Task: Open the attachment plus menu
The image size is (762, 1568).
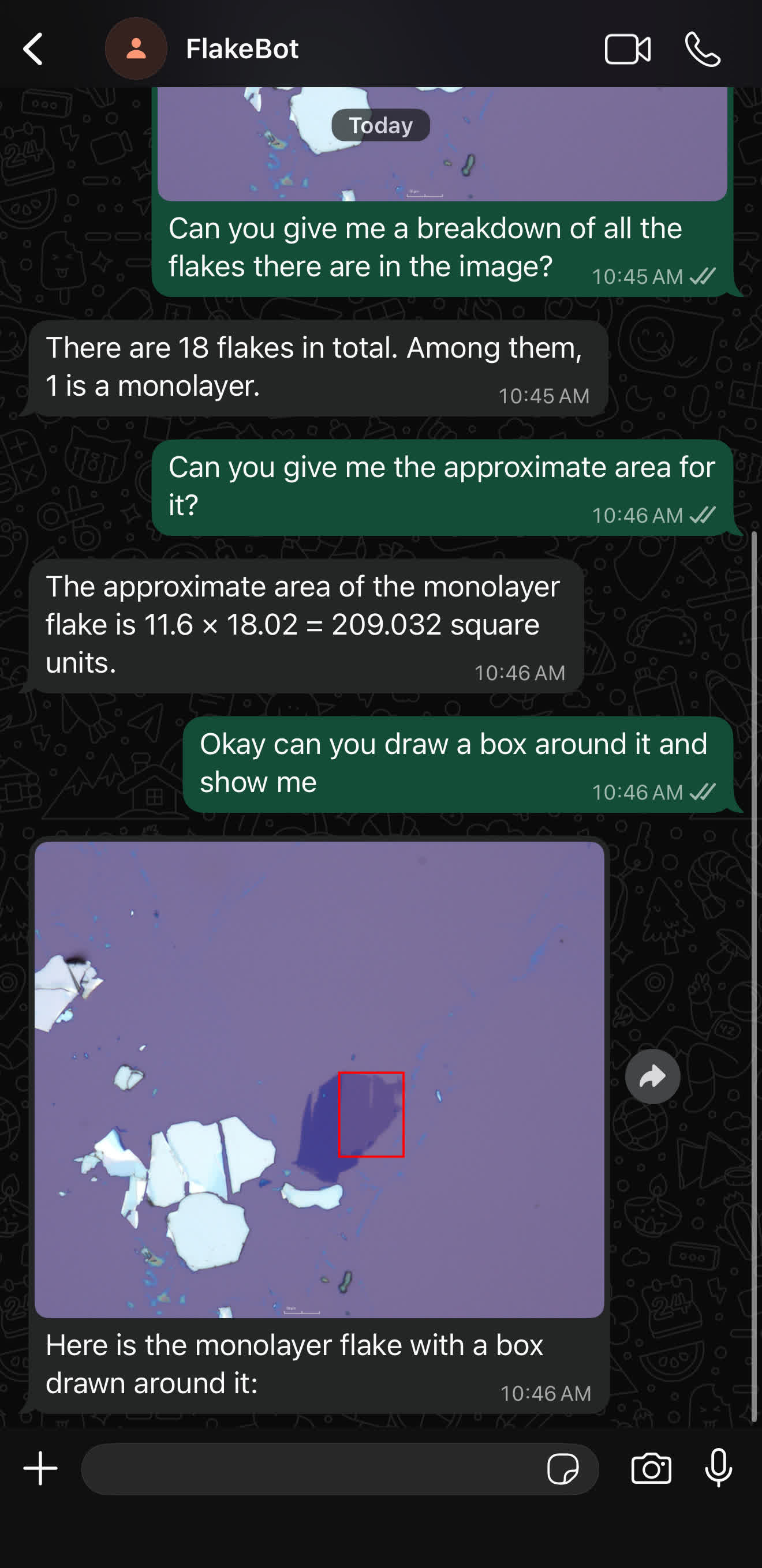Action: click(41, 1468)
